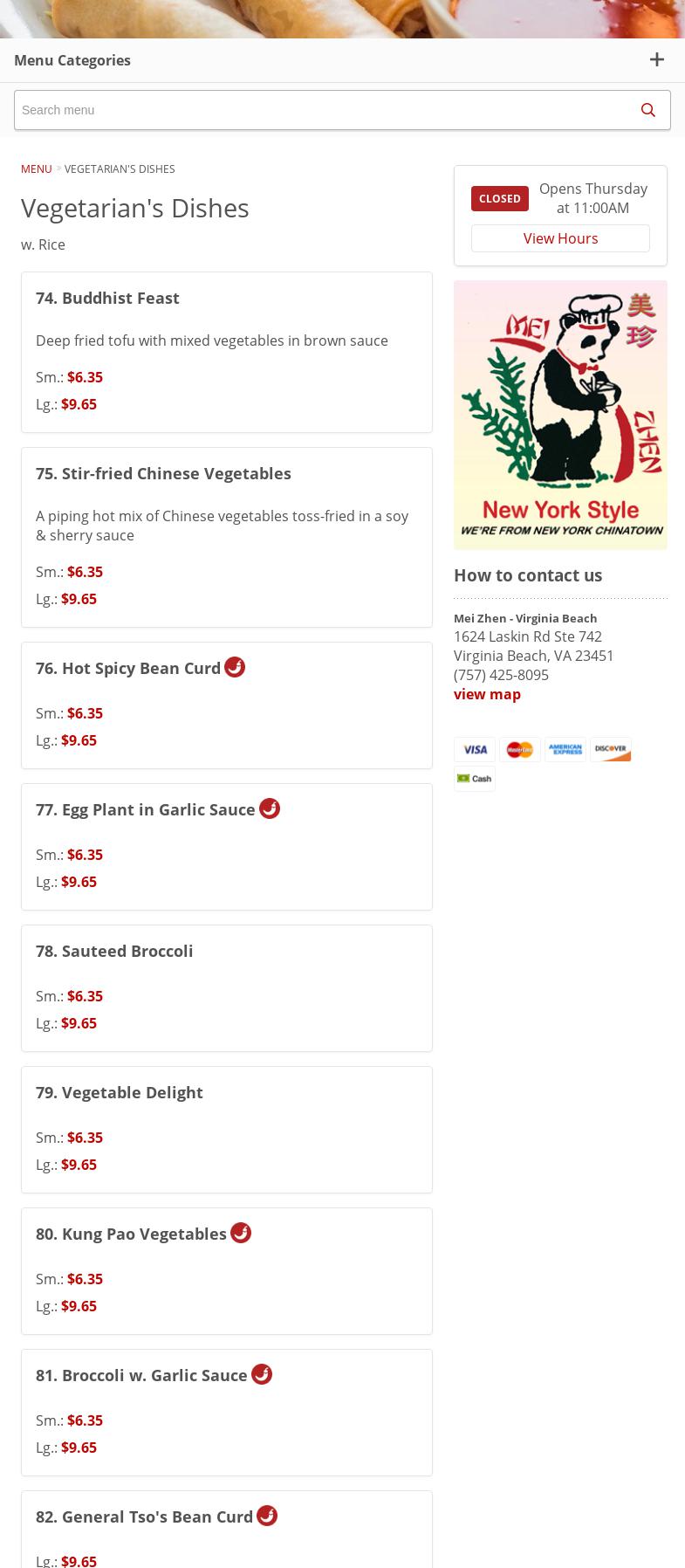Image resolution: width=685 pixels, height=1568 pixels.
Task: Select 82. General Tso's Bean Curd
Action: pos(144,1516)
